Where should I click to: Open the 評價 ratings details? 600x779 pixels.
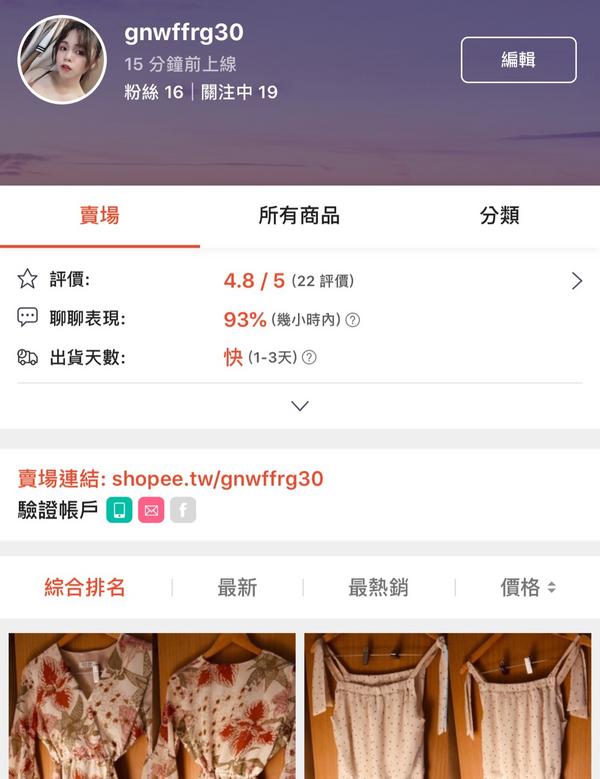click(576, 281)
